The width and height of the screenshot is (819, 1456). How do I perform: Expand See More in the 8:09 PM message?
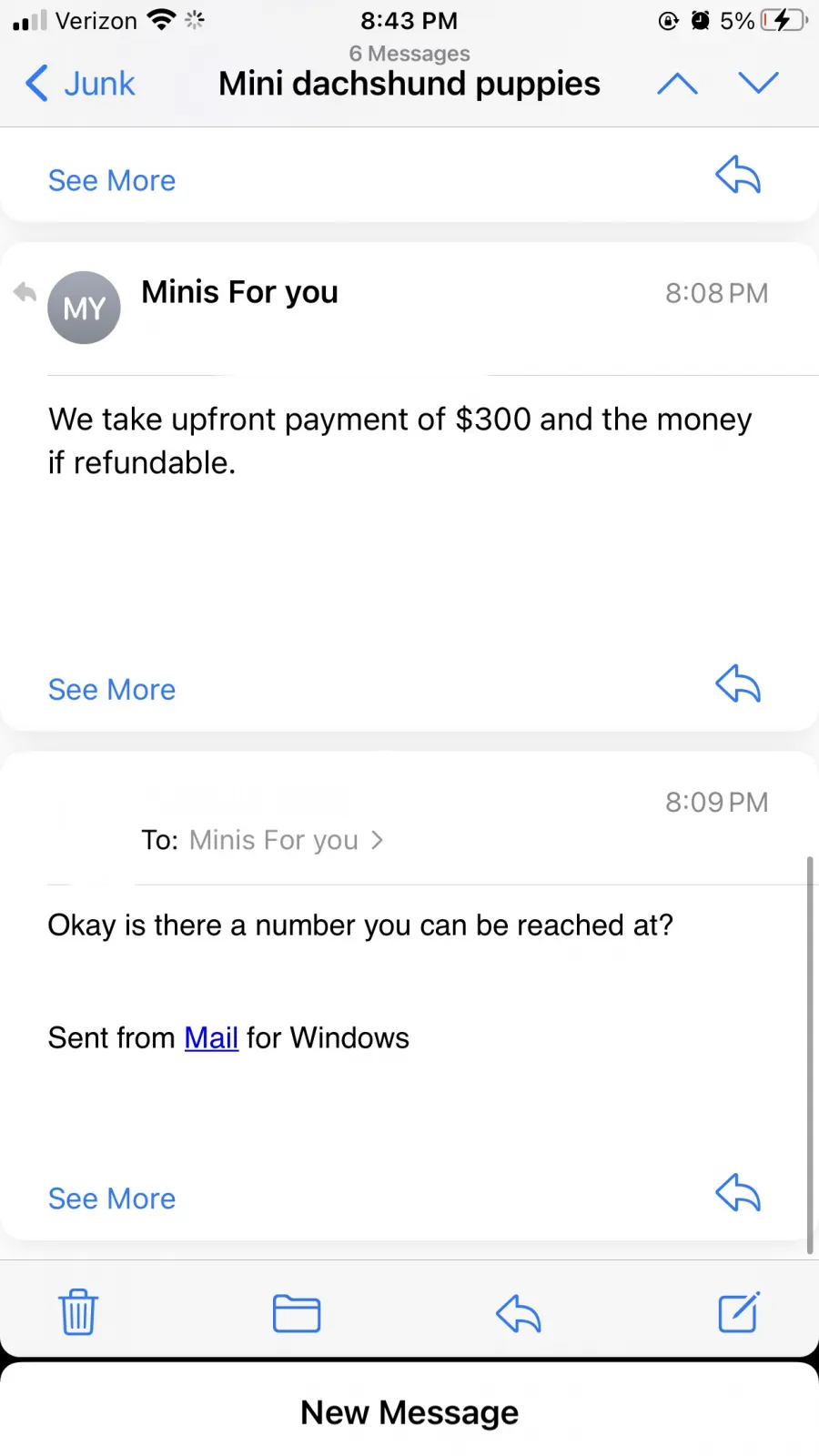click(x=112, y=1198)
